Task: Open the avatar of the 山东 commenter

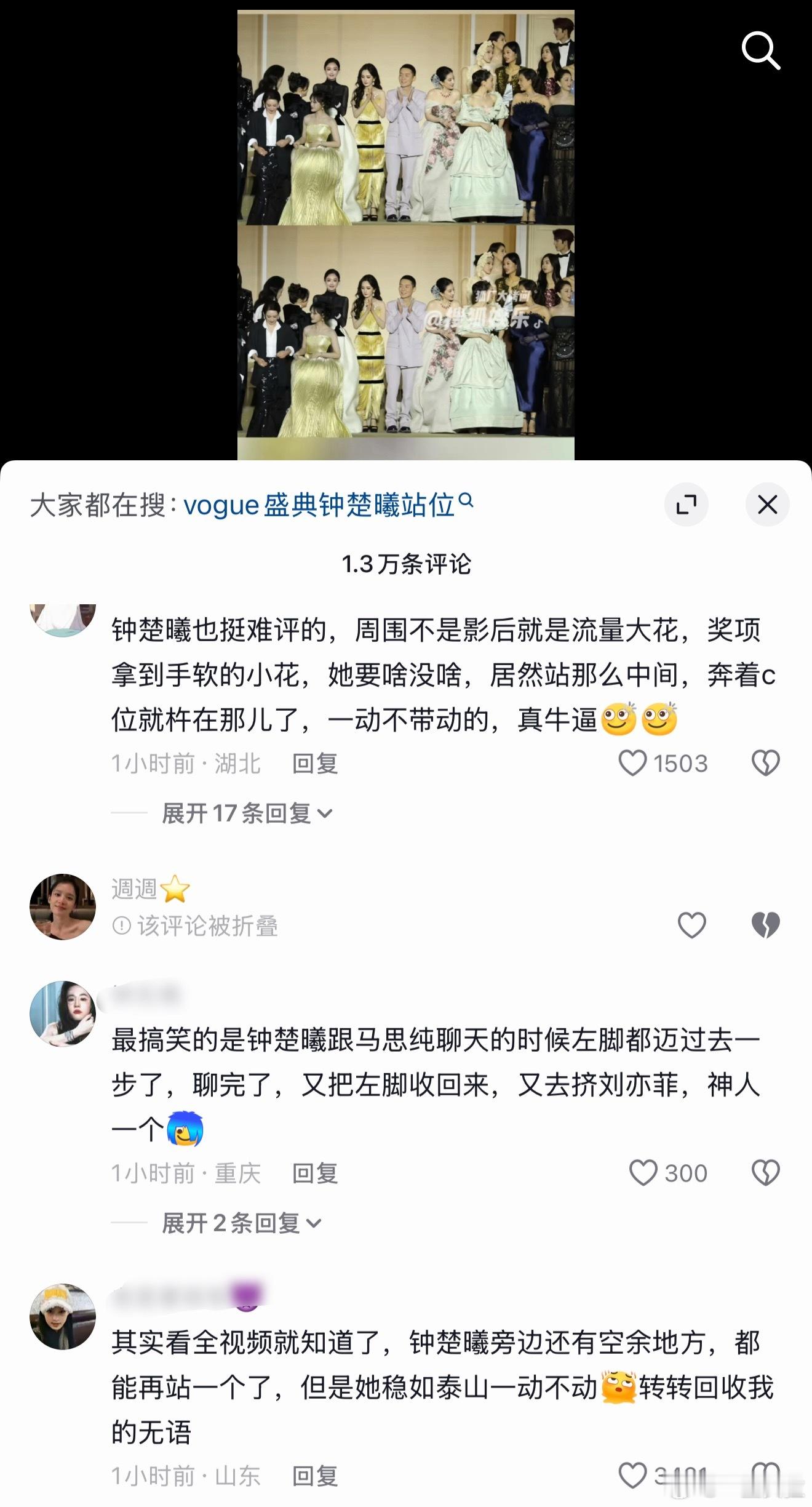Action: pos(63,1316)
